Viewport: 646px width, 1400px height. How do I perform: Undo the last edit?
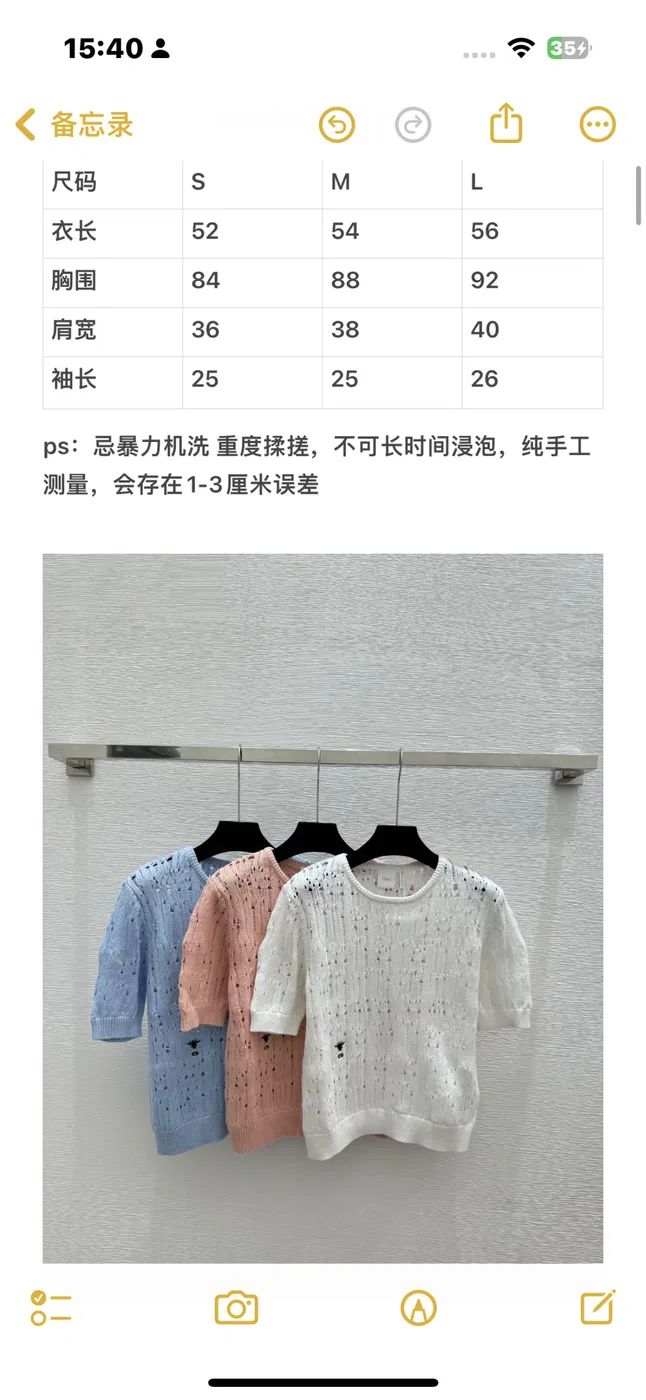pos(337,125)
